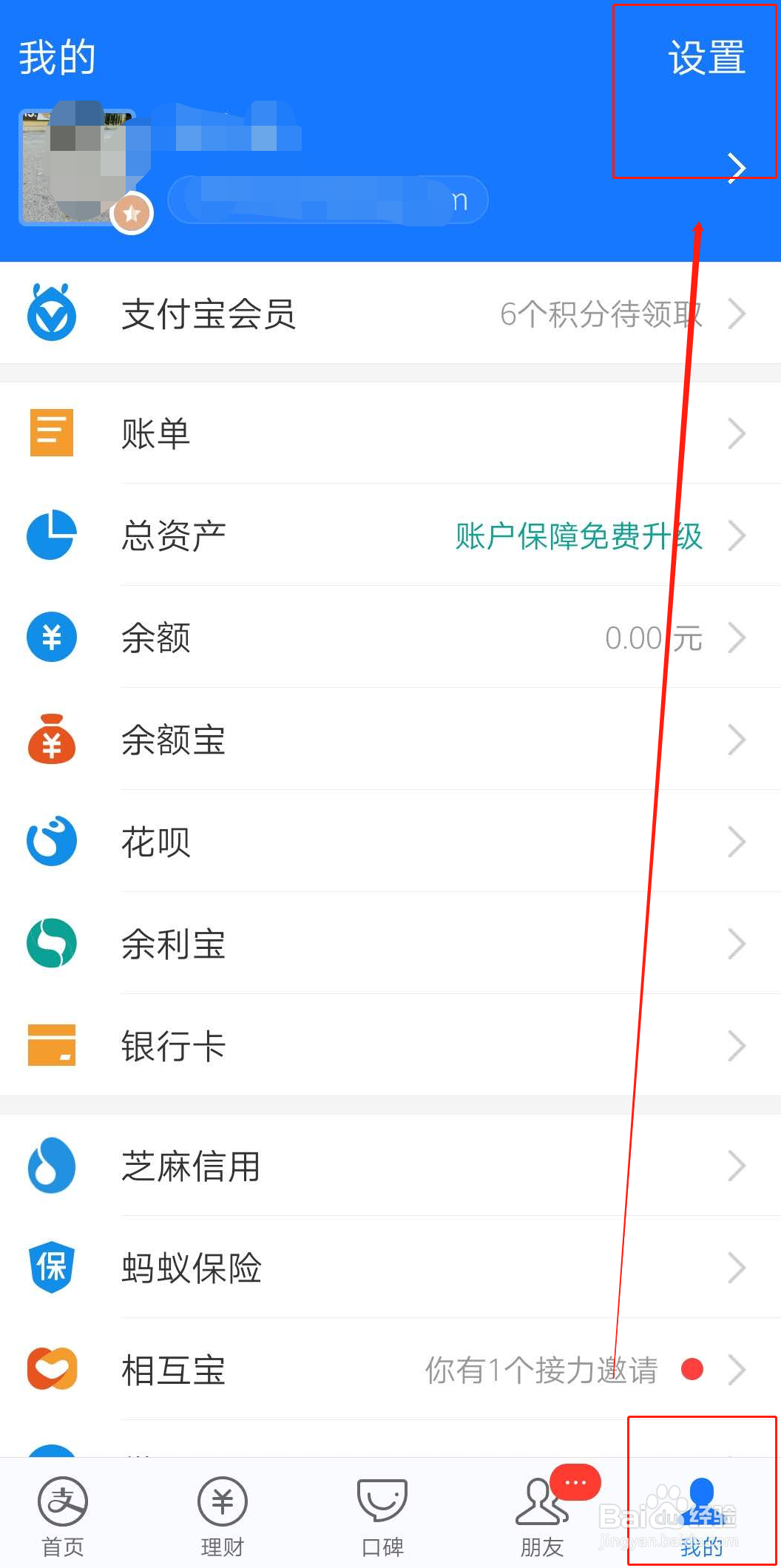Expand the 余利宝 row chevron

coord(737,944)
